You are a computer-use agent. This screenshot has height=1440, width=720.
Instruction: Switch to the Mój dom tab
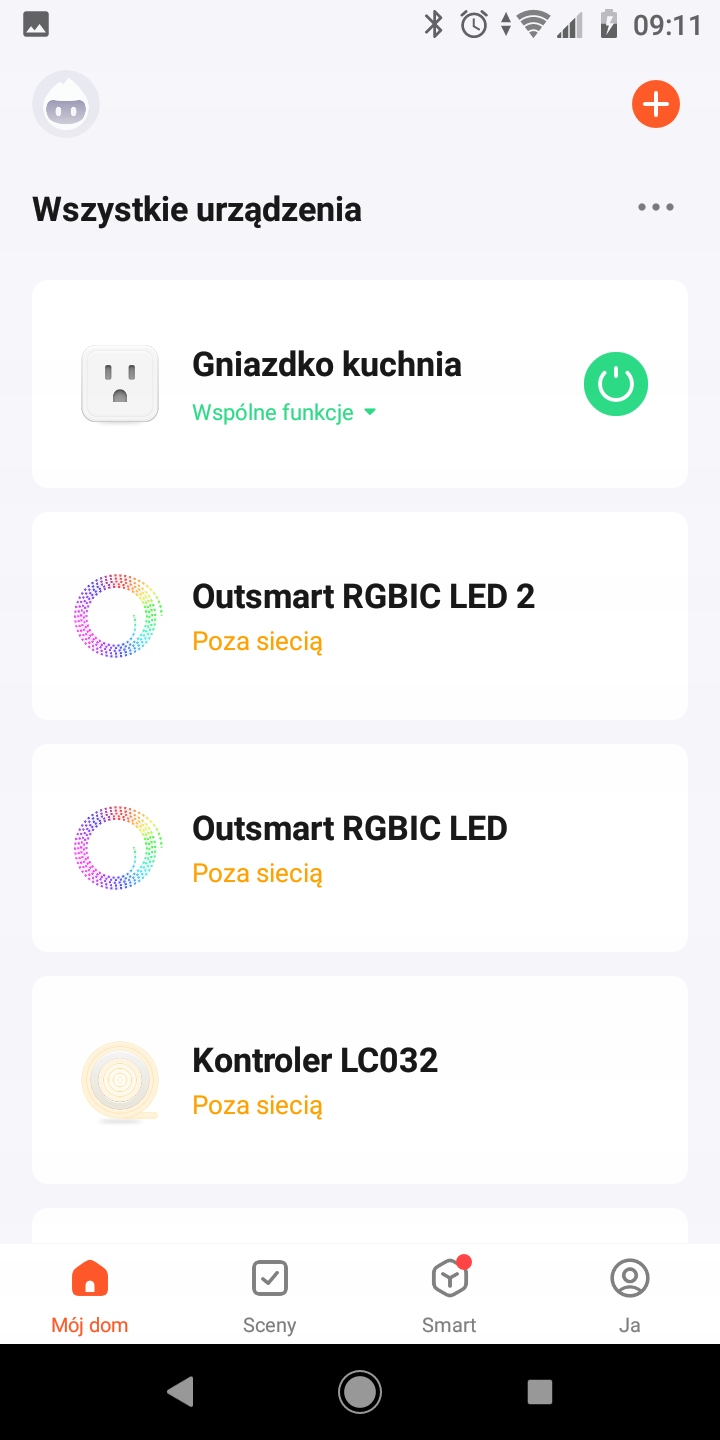[x=90, y=1296]
